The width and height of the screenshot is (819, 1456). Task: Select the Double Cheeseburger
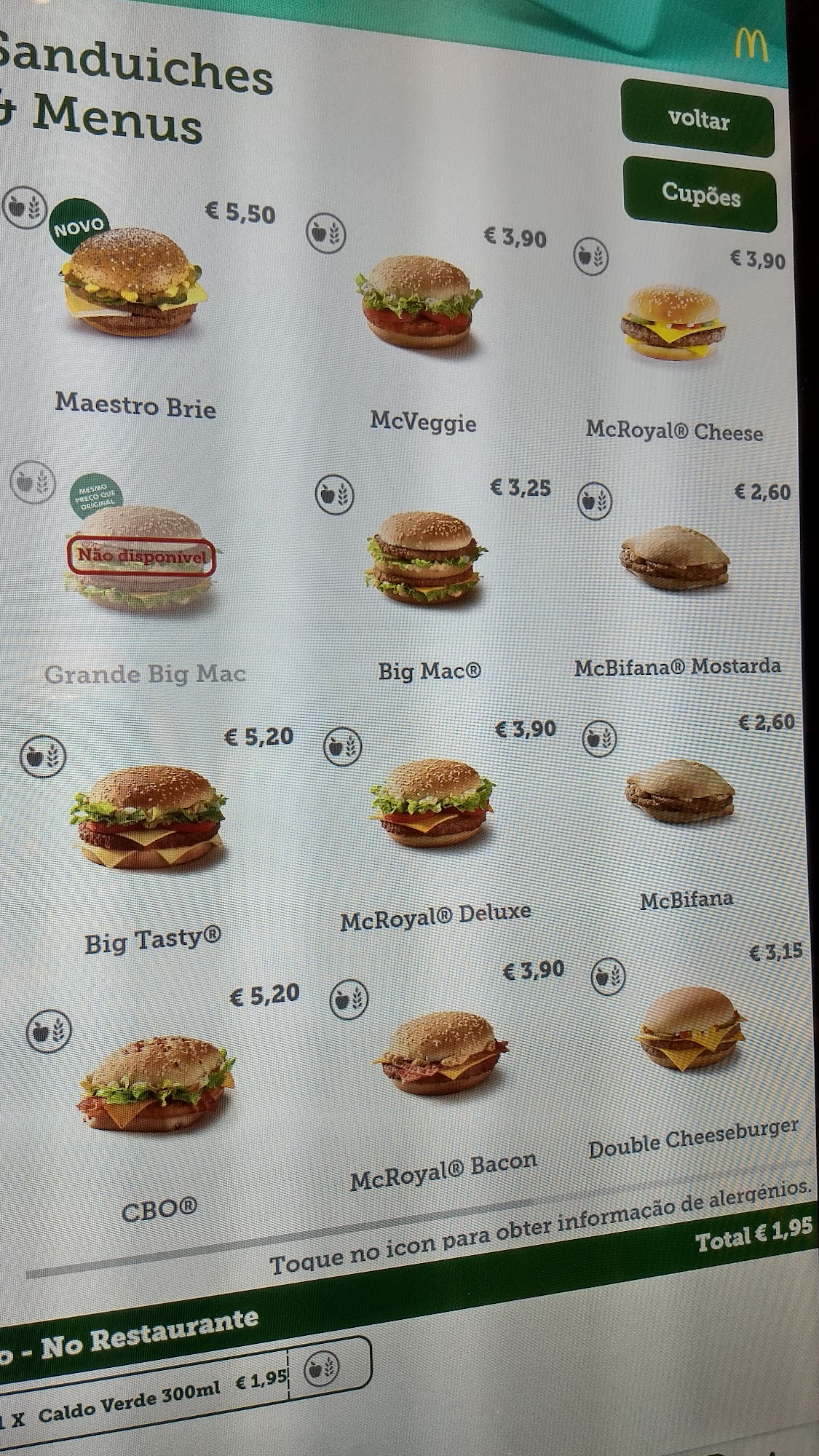(x=690, y=1029)
